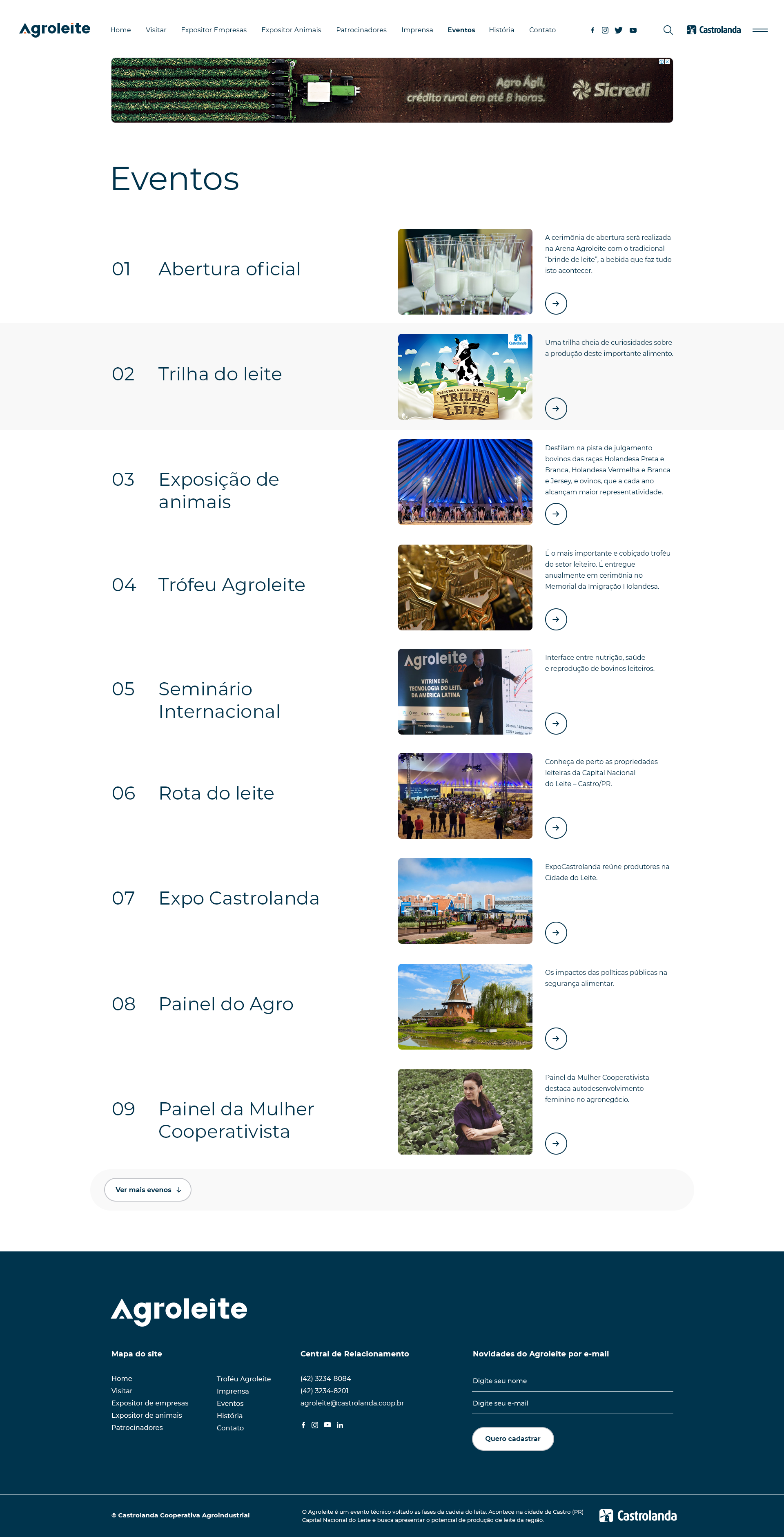Open the search magnifier icon
Image resolution: width=784 pixels, height=1537 pixels.
[x=668, y=30]
